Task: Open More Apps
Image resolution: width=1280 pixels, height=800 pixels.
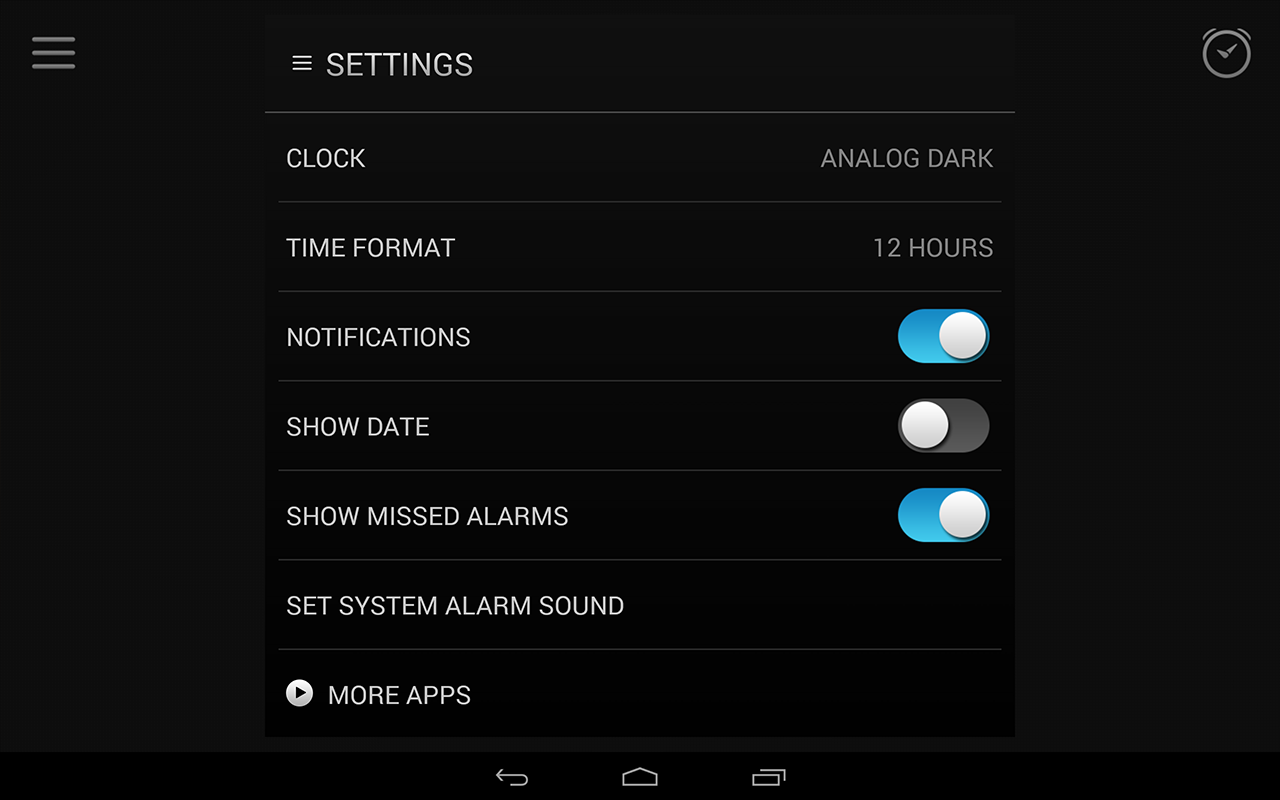Action: point(398,695)
